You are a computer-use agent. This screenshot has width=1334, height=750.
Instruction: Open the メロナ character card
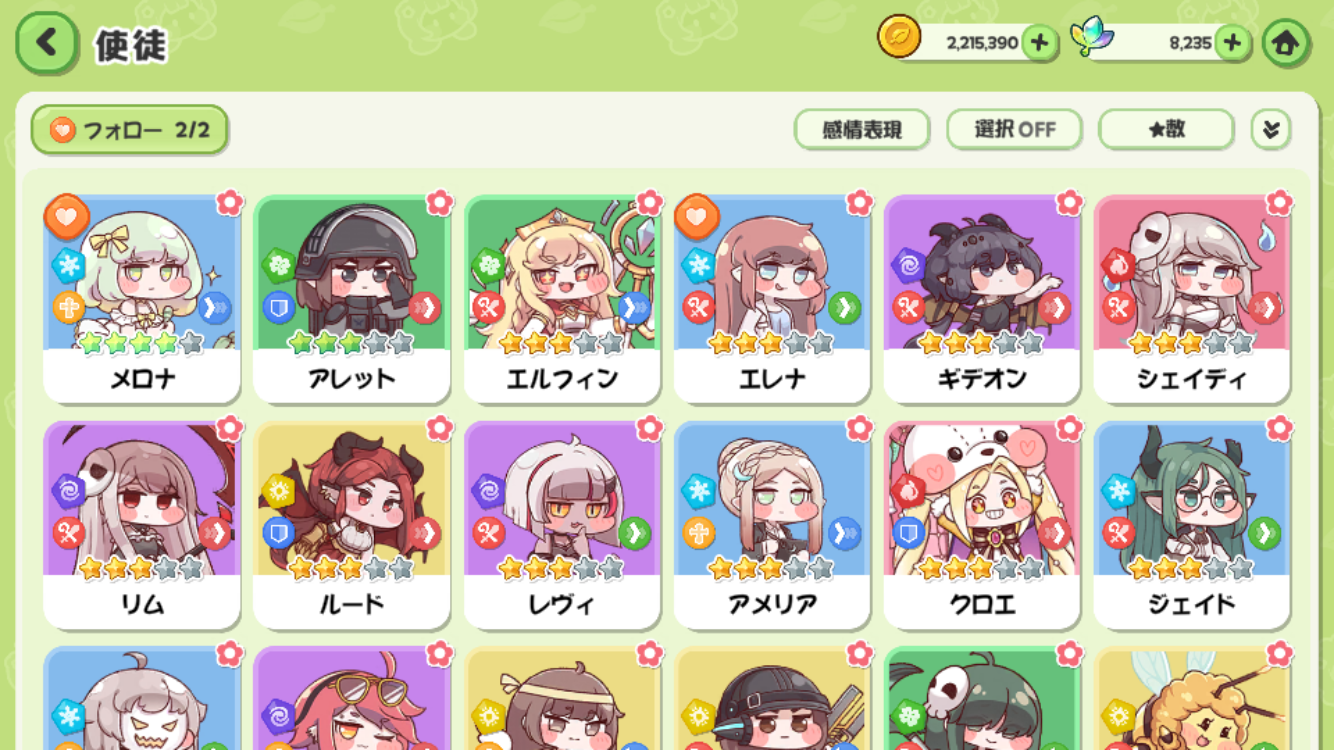point(142,298)
